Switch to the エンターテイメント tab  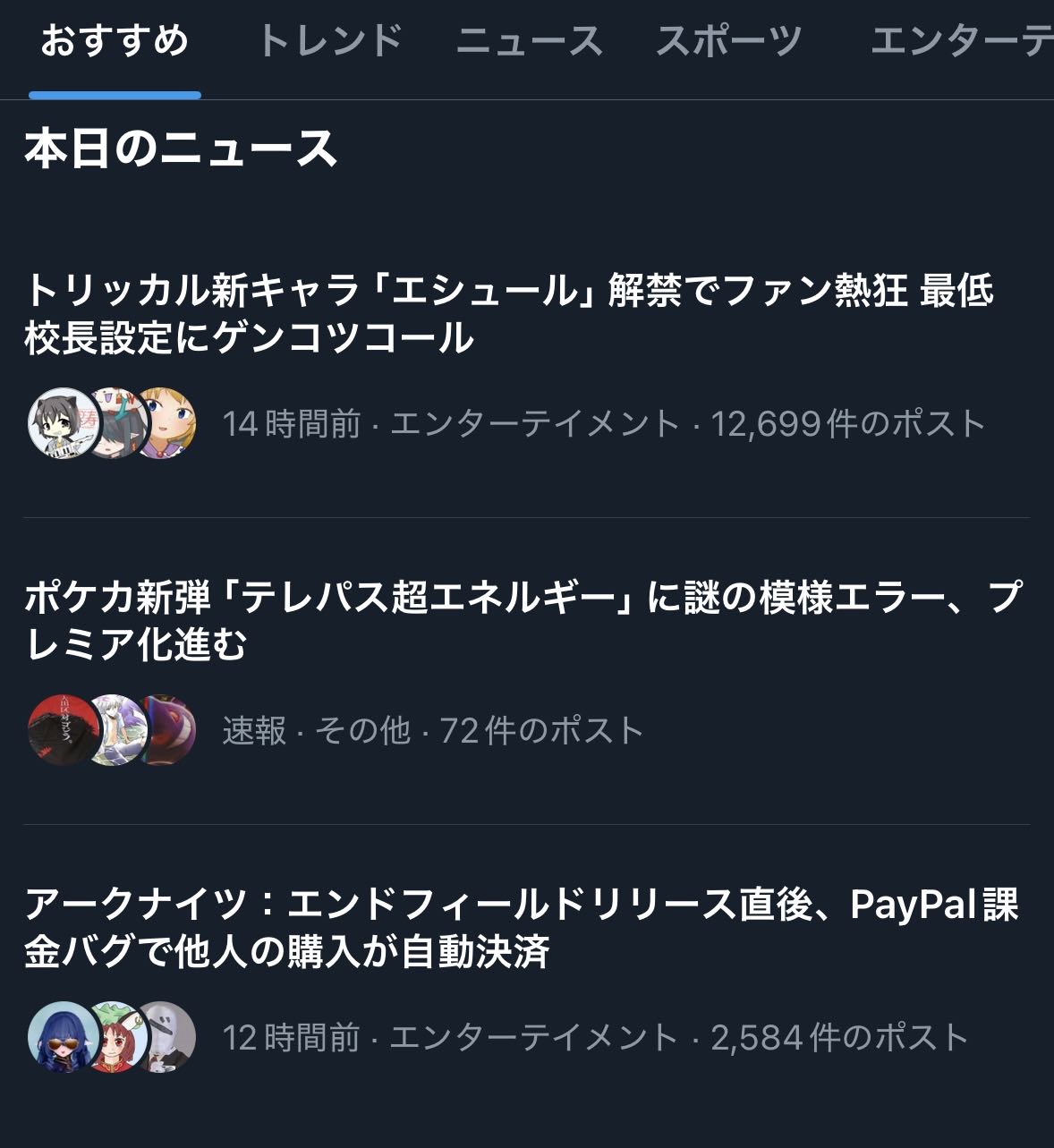click(x=961, y=42)
